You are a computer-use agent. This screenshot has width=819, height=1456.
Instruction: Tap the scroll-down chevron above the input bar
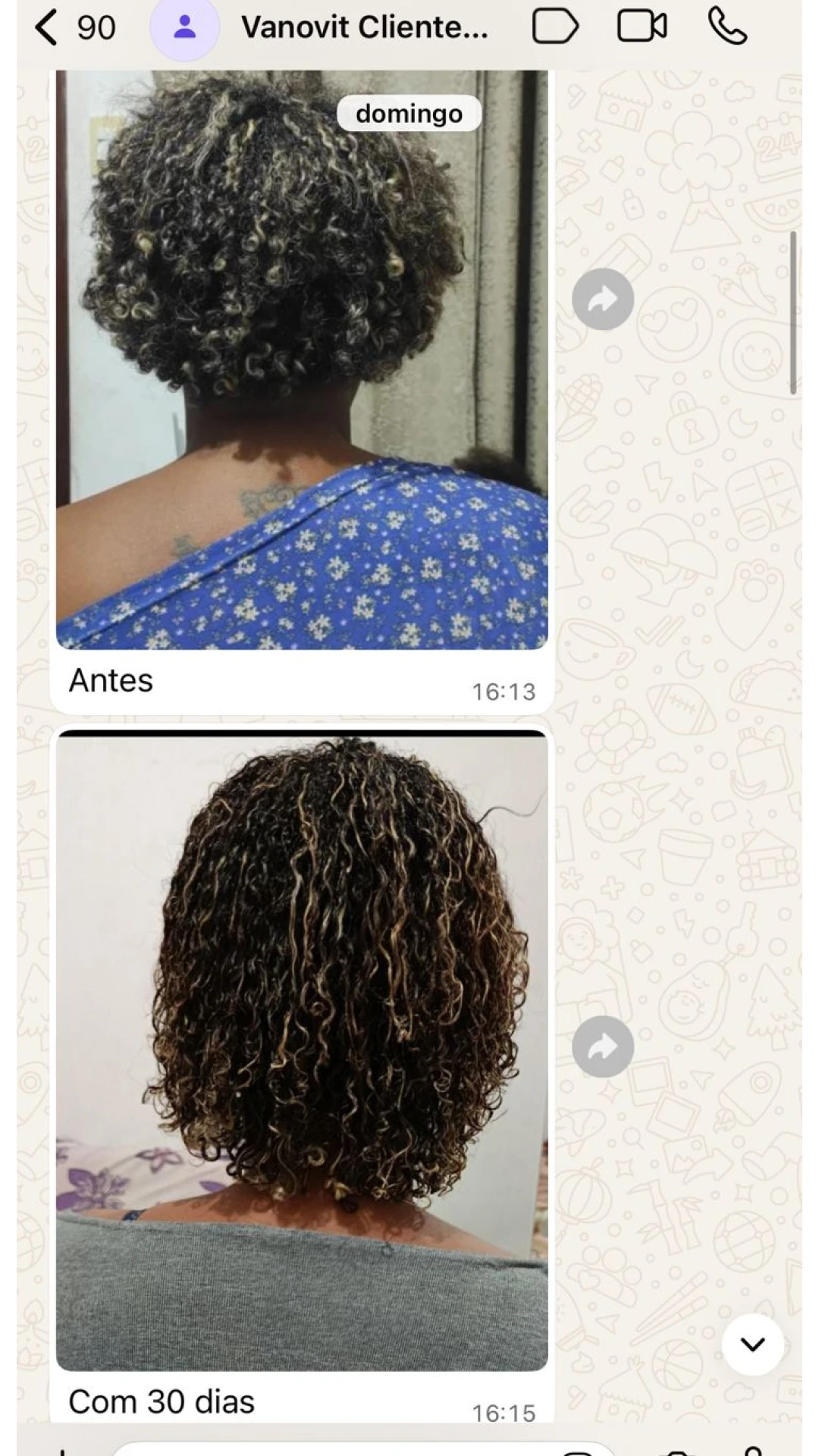click(x=752, y=1342)
